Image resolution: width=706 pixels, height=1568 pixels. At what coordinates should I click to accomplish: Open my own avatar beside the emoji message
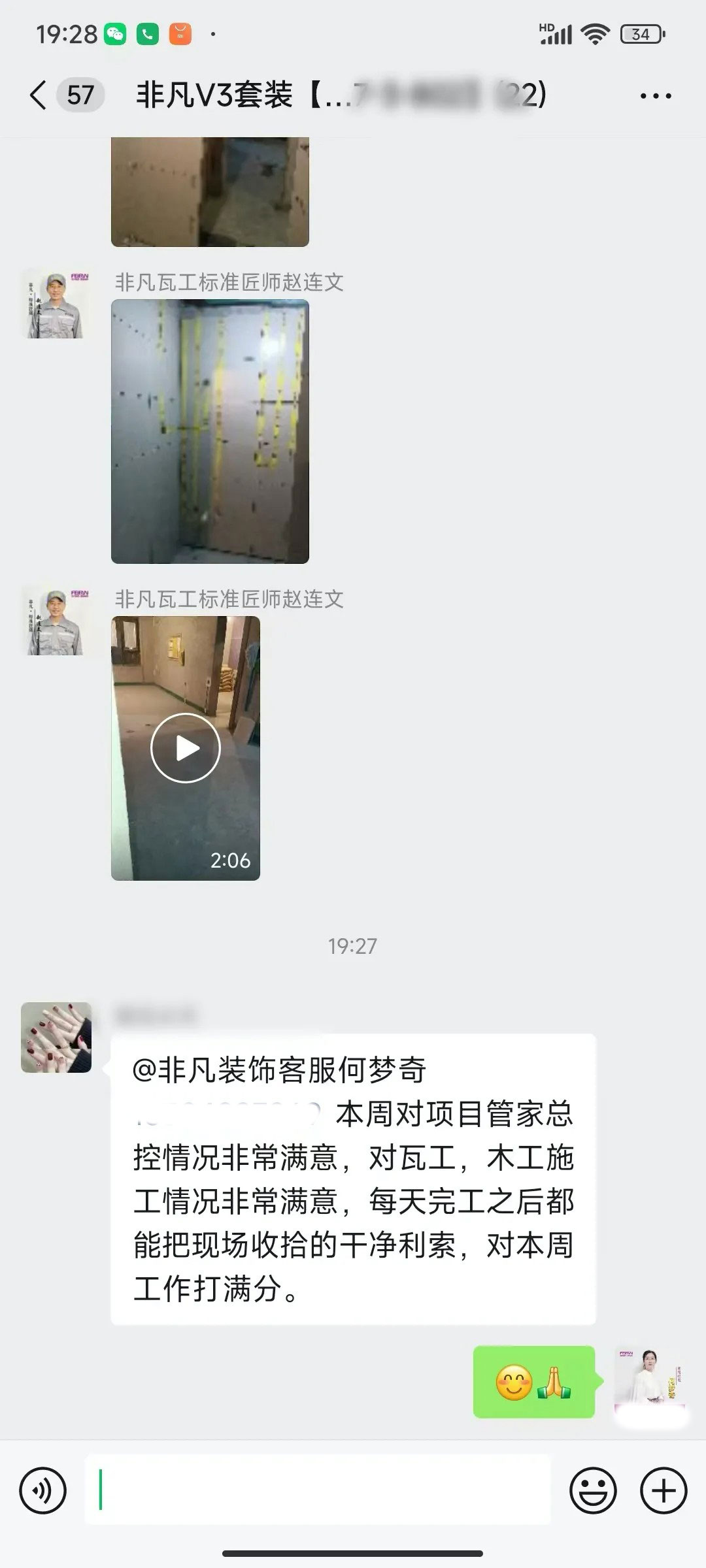pyautogui.click(x=649, y=1380)
